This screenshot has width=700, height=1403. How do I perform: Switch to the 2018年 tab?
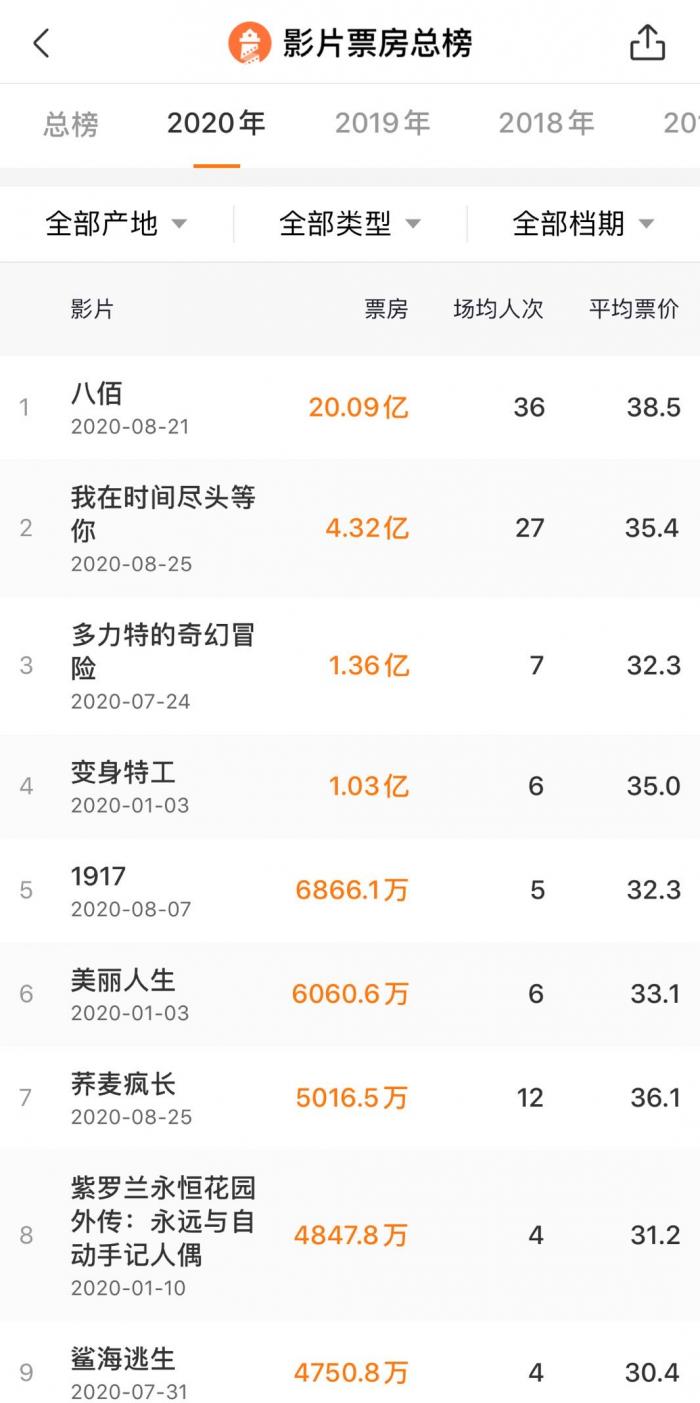pos(546,124)
